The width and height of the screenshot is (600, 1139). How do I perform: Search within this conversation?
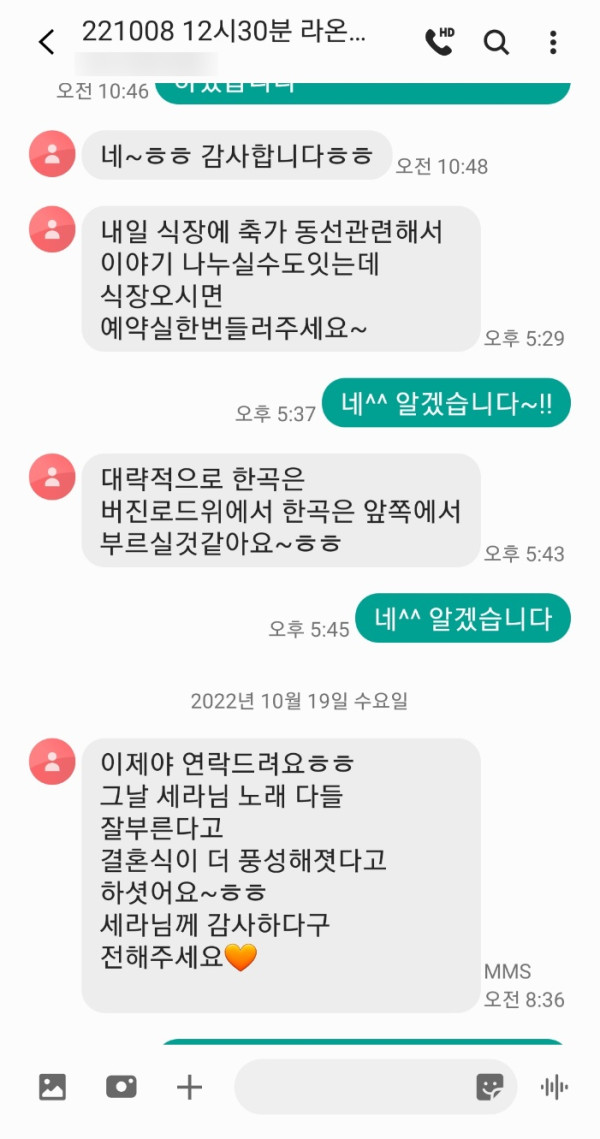496,42
